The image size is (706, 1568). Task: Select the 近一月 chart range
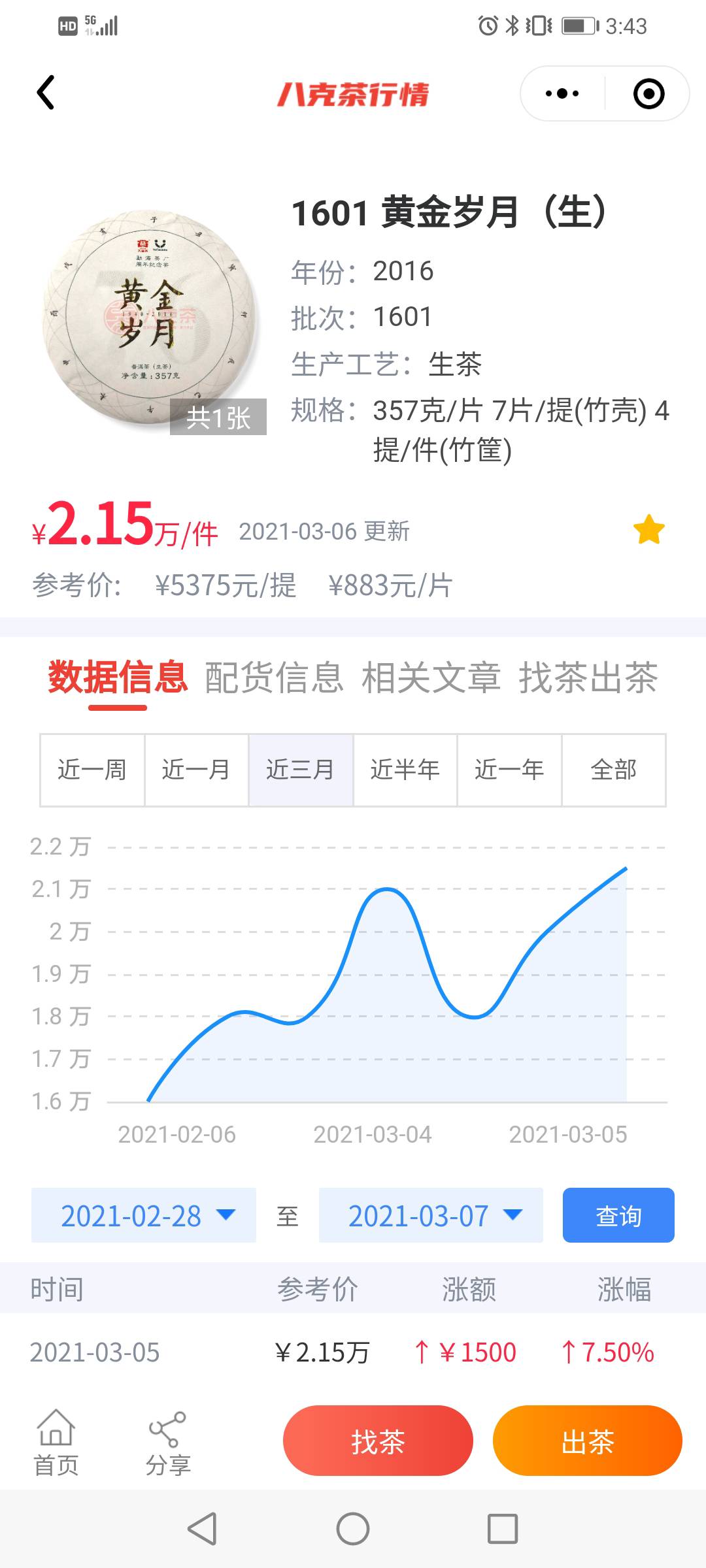(x=196, y=770)
